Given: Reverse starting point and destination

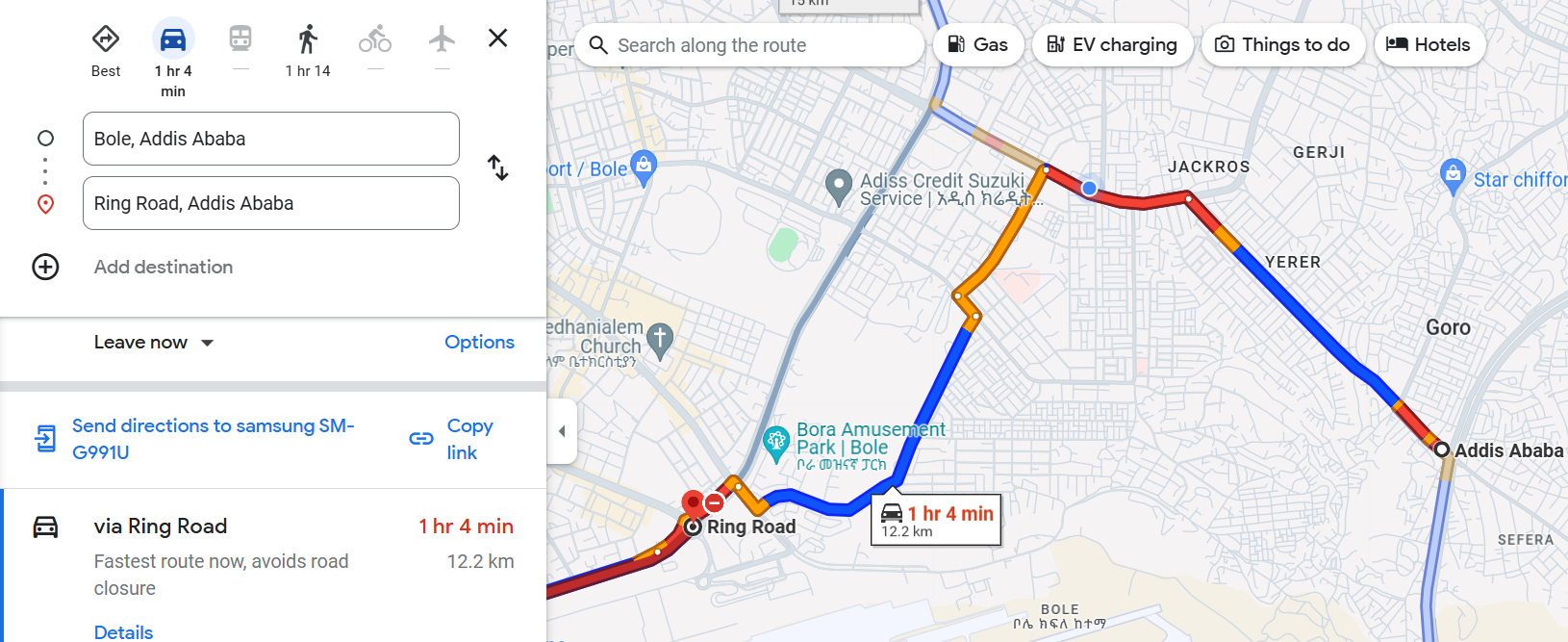Looking at the screenshot, I should 497,167.
